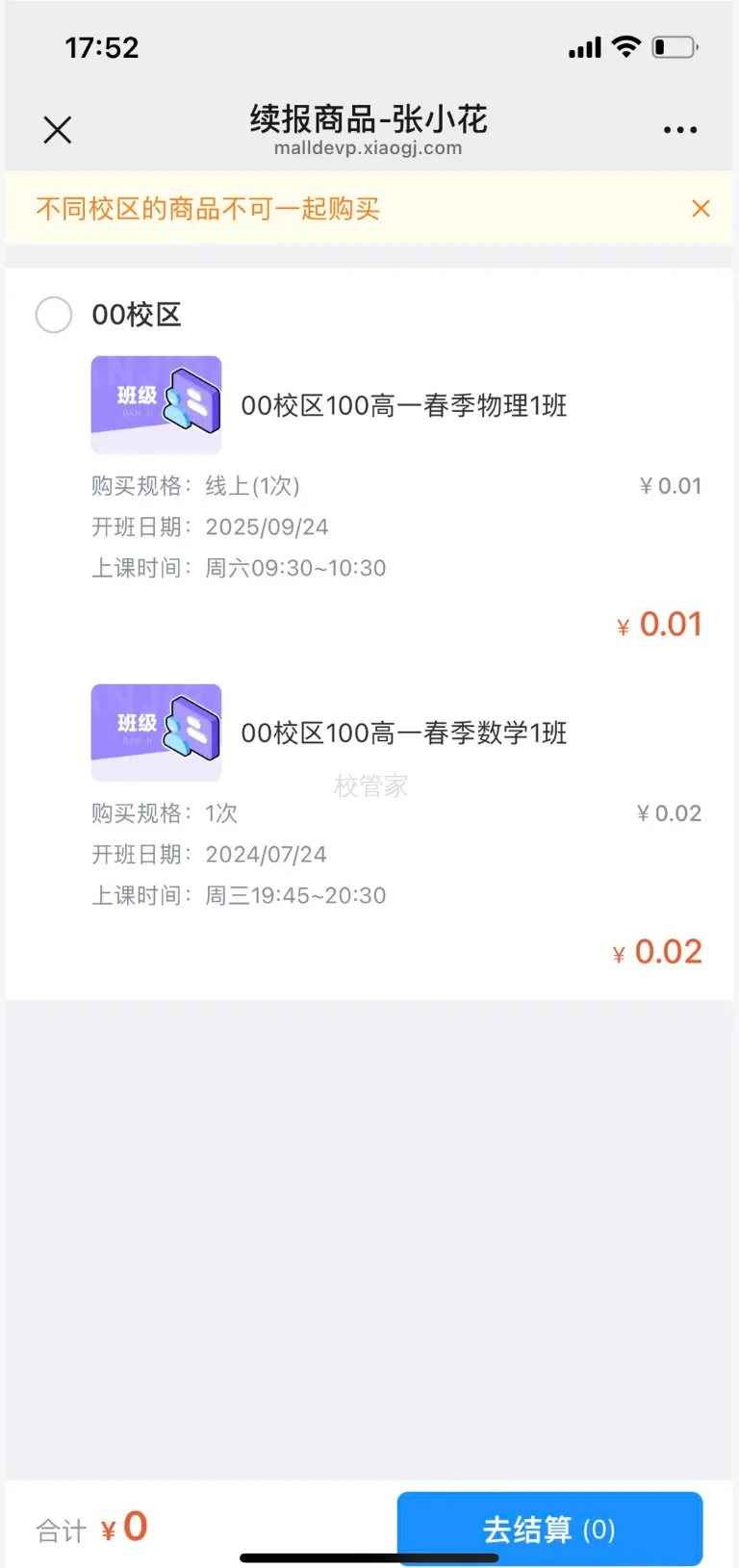Tap the 去结算 checkout button
739x1568 pixels.
(x=548, y=1529)
